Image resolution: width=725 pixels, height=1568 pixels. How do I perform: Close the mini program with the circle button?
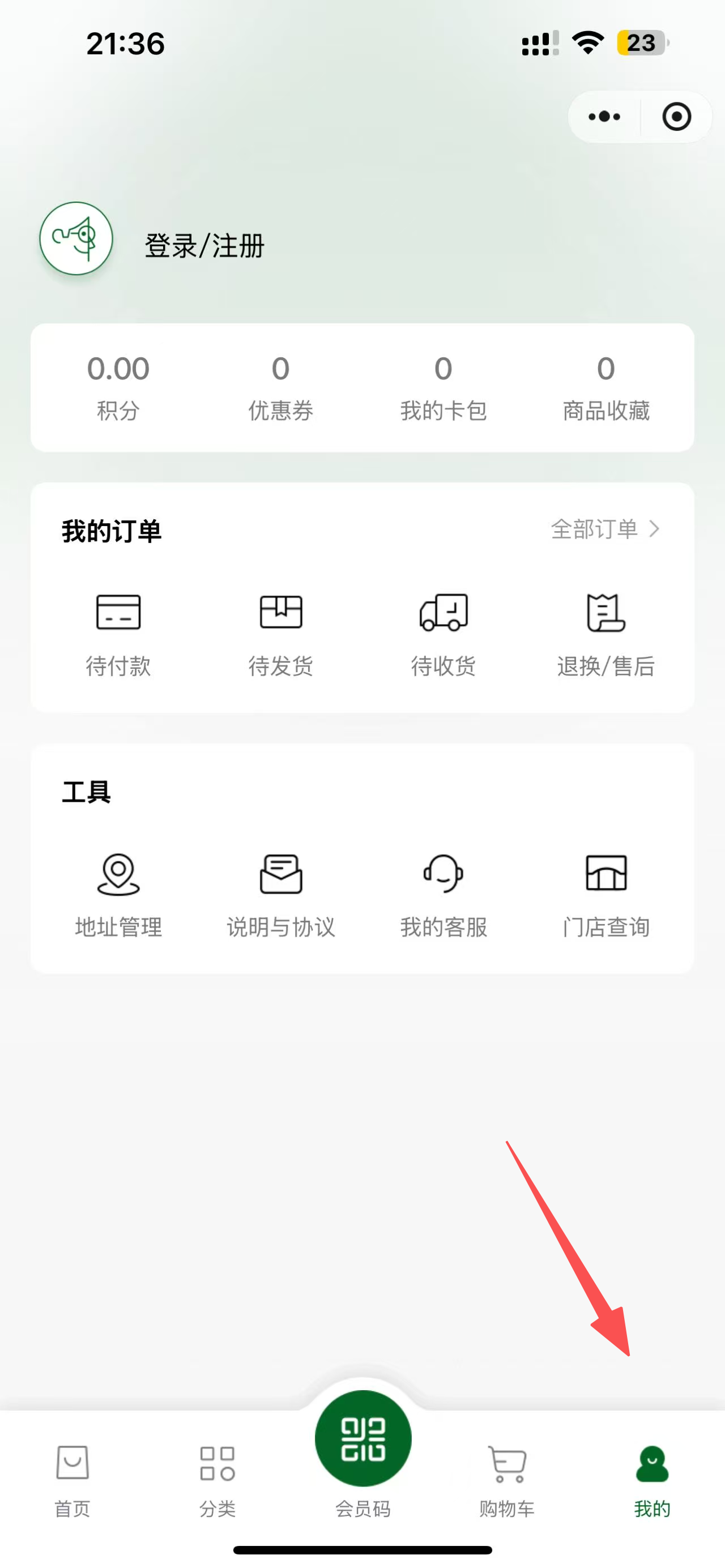click(676, 116)
